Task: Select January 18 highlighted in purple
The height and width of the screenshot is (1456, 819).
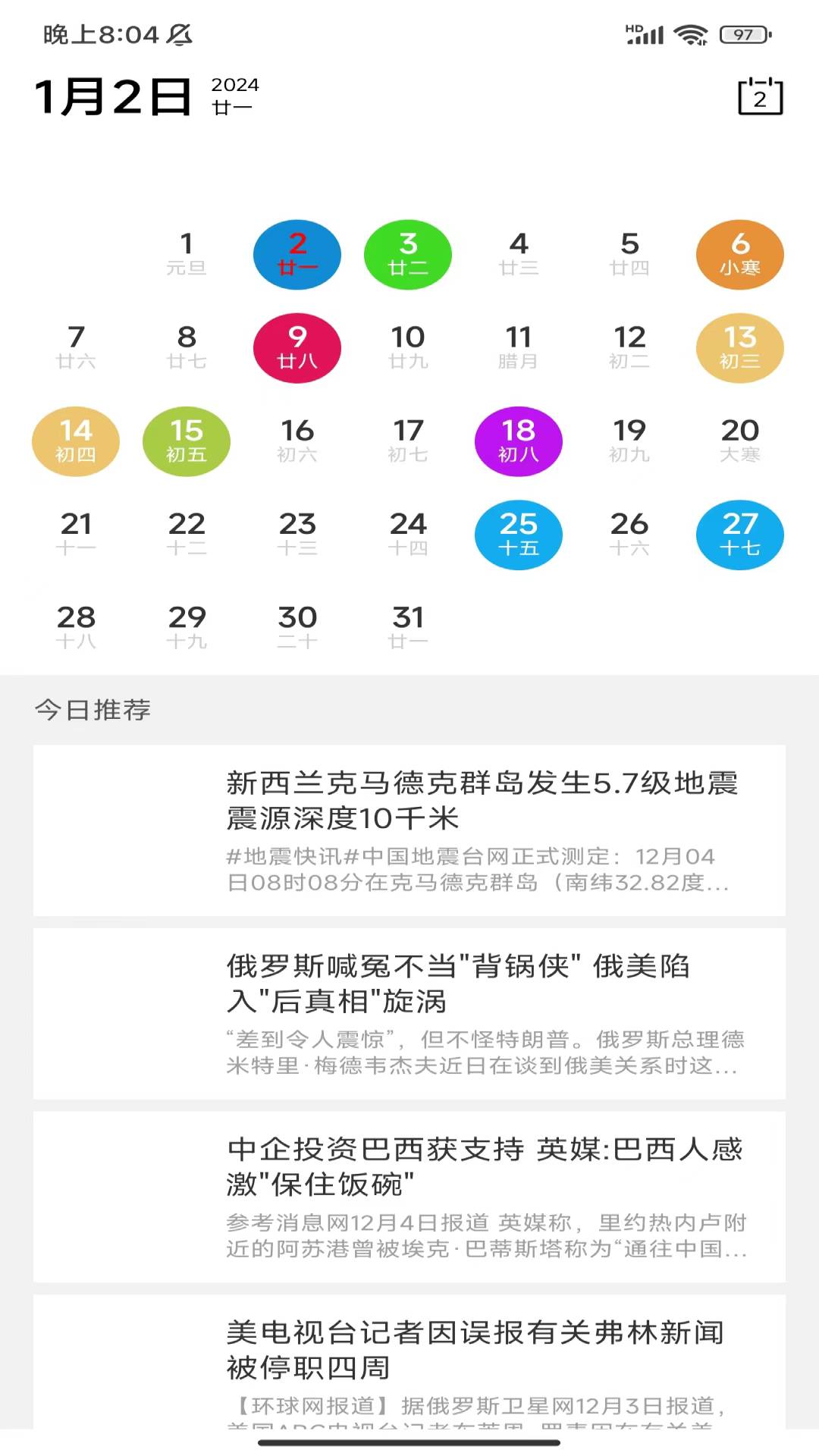Action: click(x=518, y=441)
